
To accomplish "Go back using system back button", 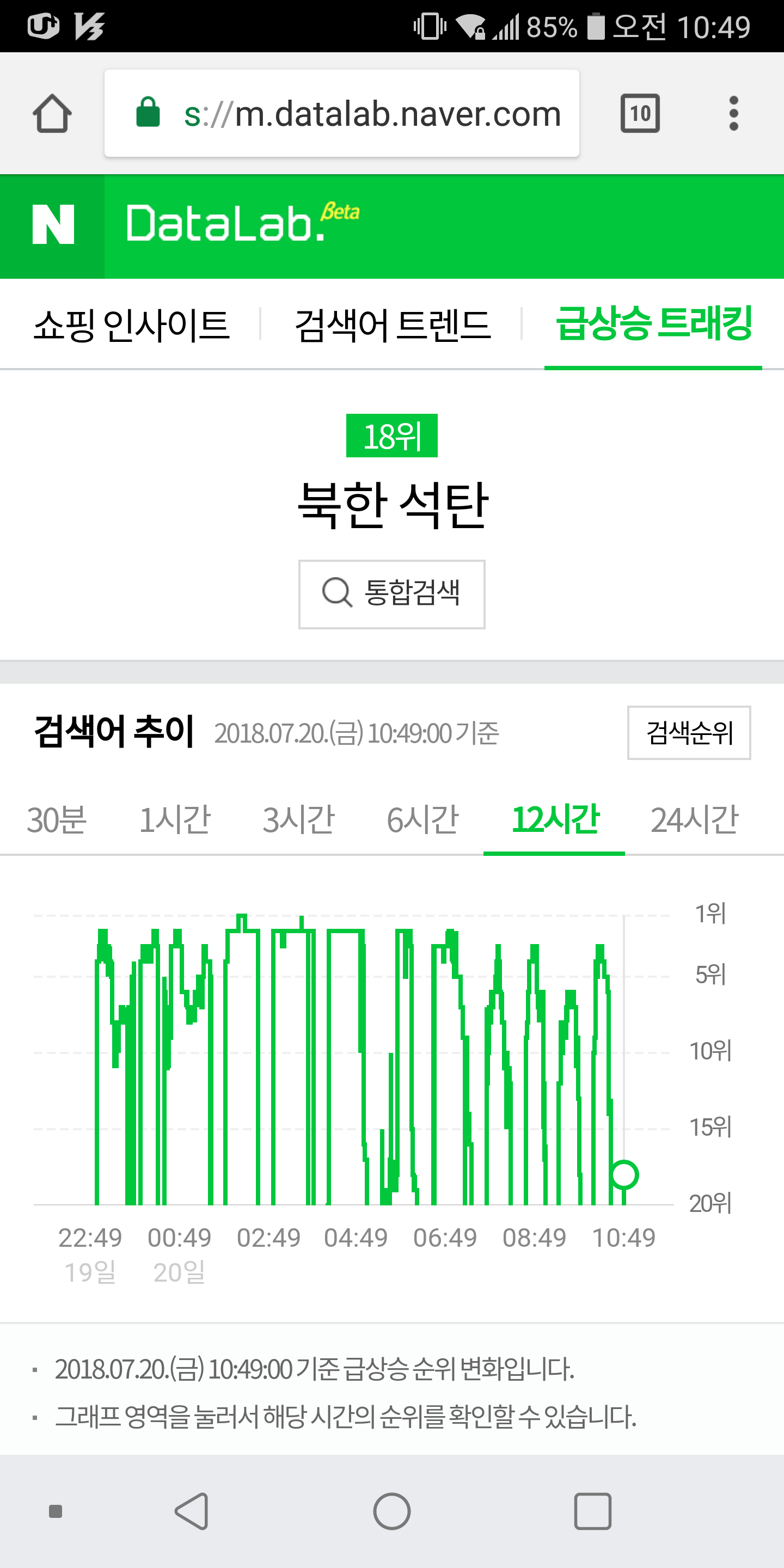I will click(x=192, y=1511).
